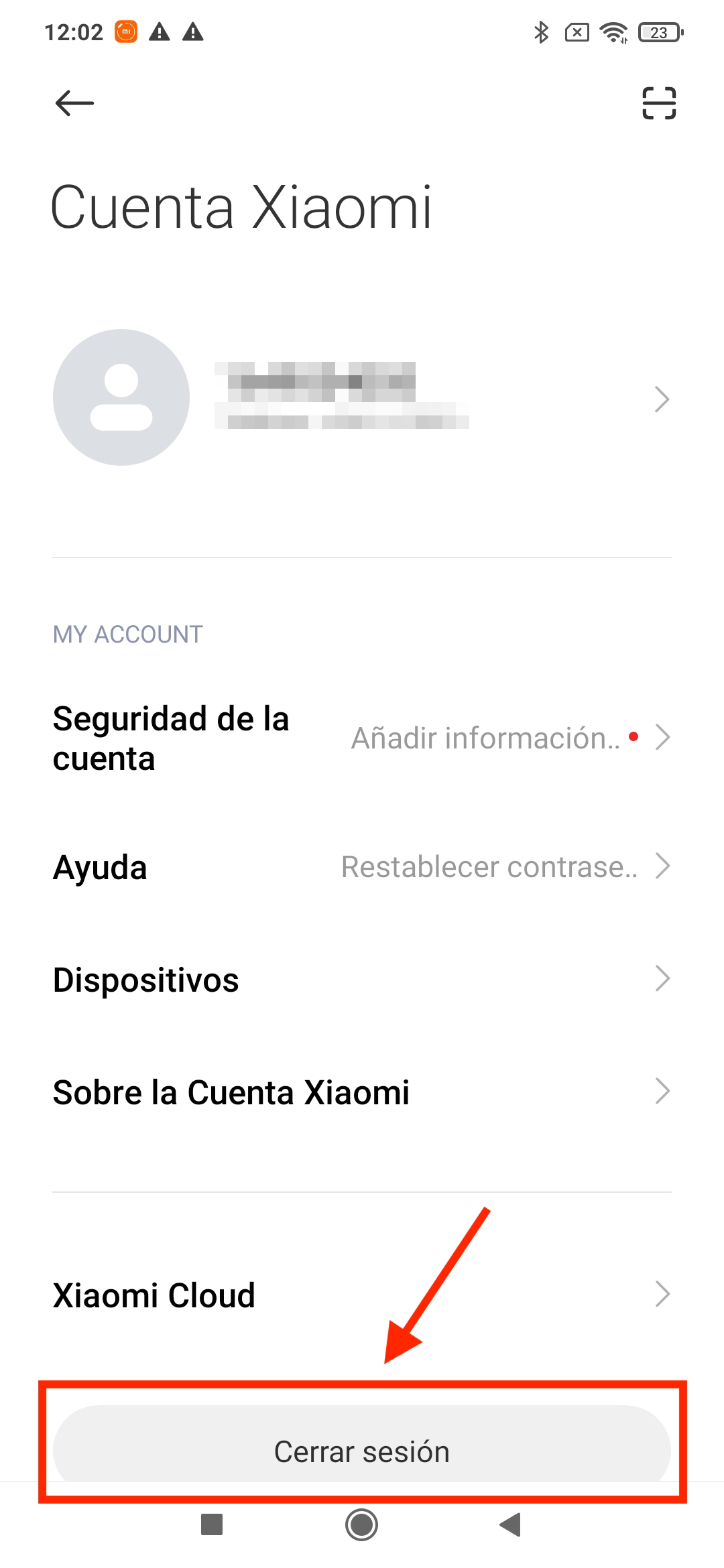Go back using the top-left arrow
The image size is (724, 1568).
pos(74,103)
